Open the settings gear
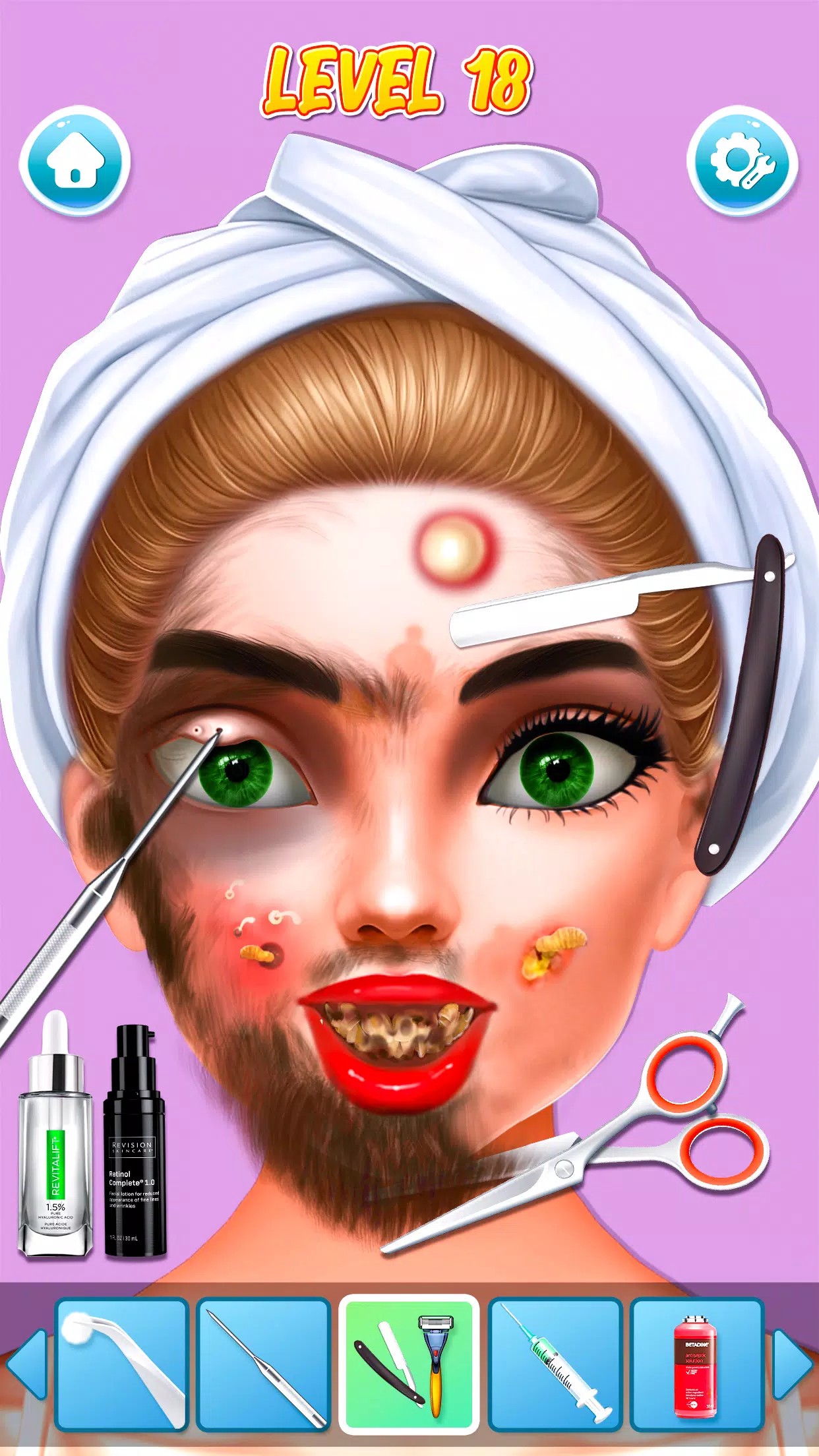This screenshot has width=819, height=1456. [x=742, y=162]
